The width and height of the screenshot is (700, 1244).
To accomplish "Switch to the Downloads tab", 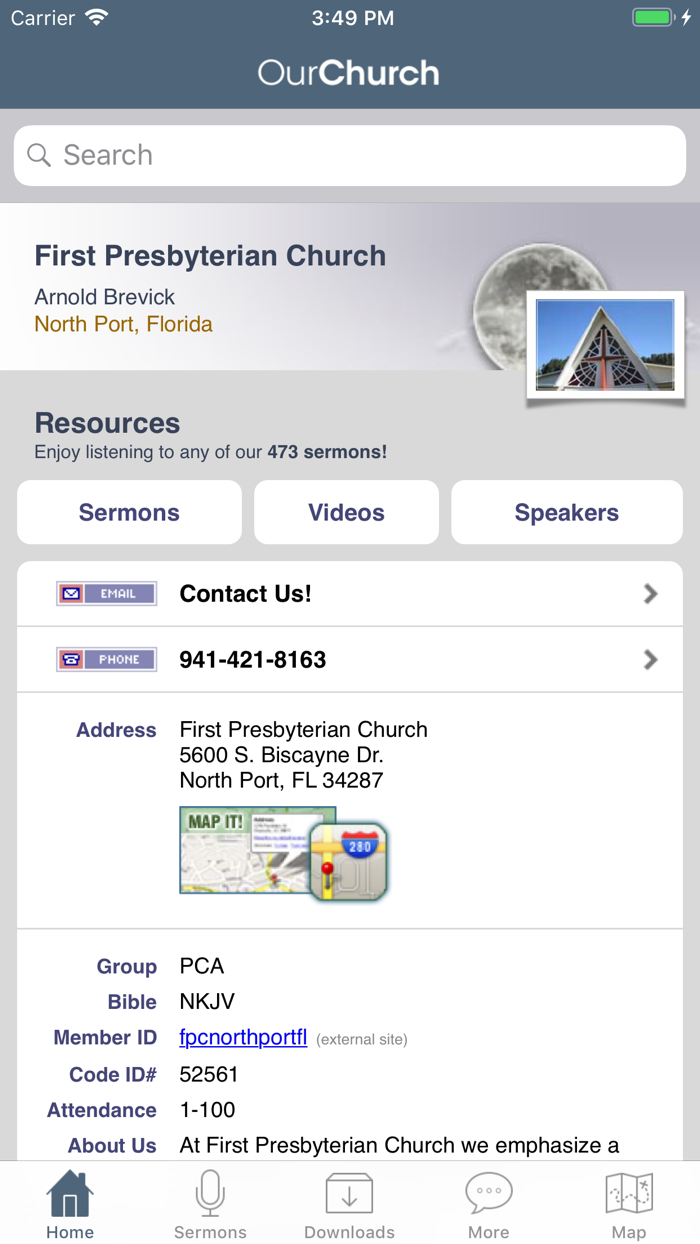I will 349,1205.
